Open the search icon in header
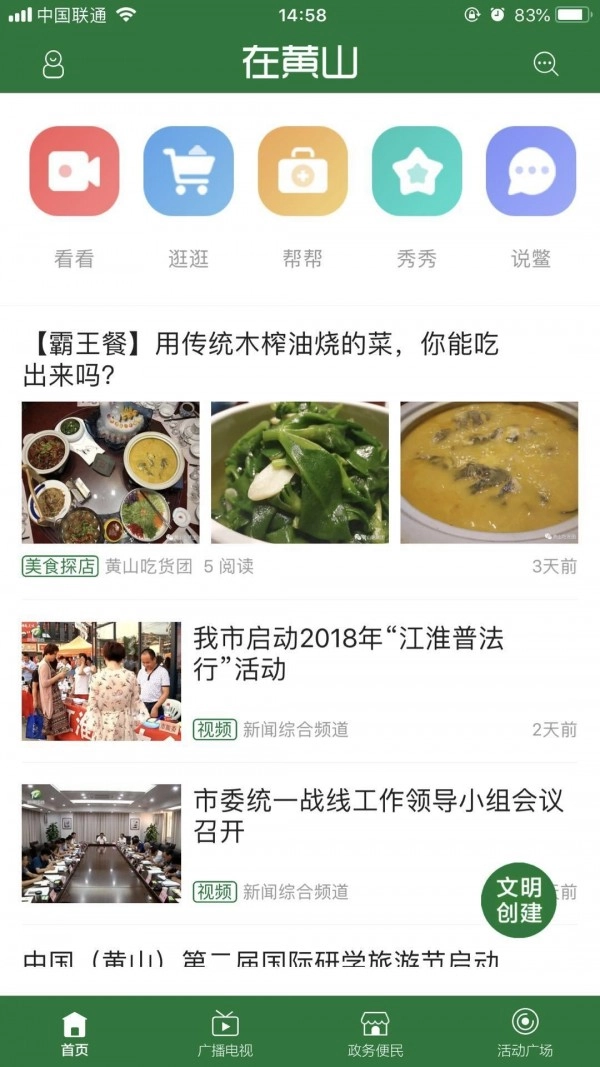600x1067 pixels. click(x=545, y=64)
